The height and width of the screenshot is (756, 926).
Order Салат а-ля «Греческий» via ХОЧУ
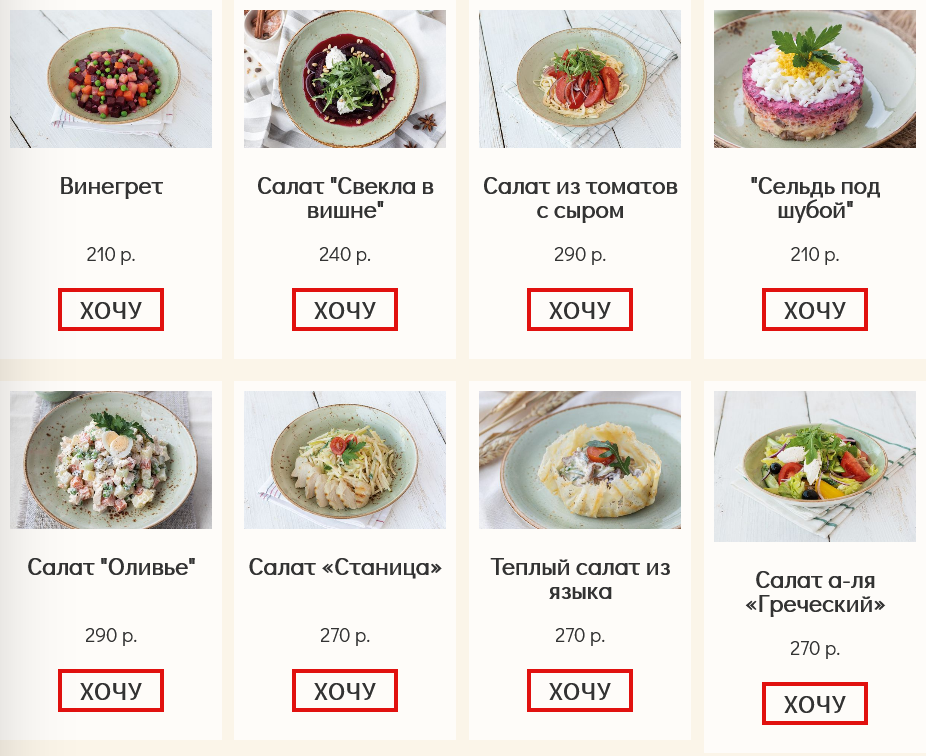pos(815,704)
